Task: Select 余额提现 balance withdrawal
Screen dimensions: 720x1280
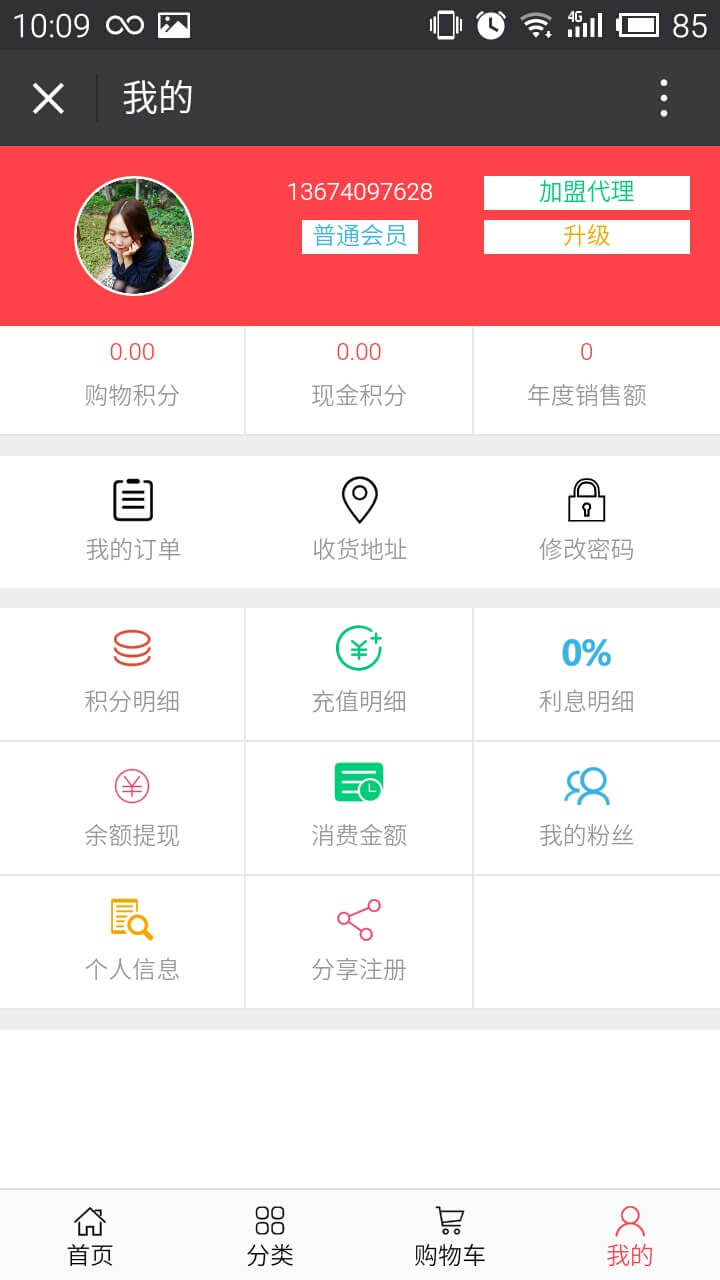Action: [132, 807]
